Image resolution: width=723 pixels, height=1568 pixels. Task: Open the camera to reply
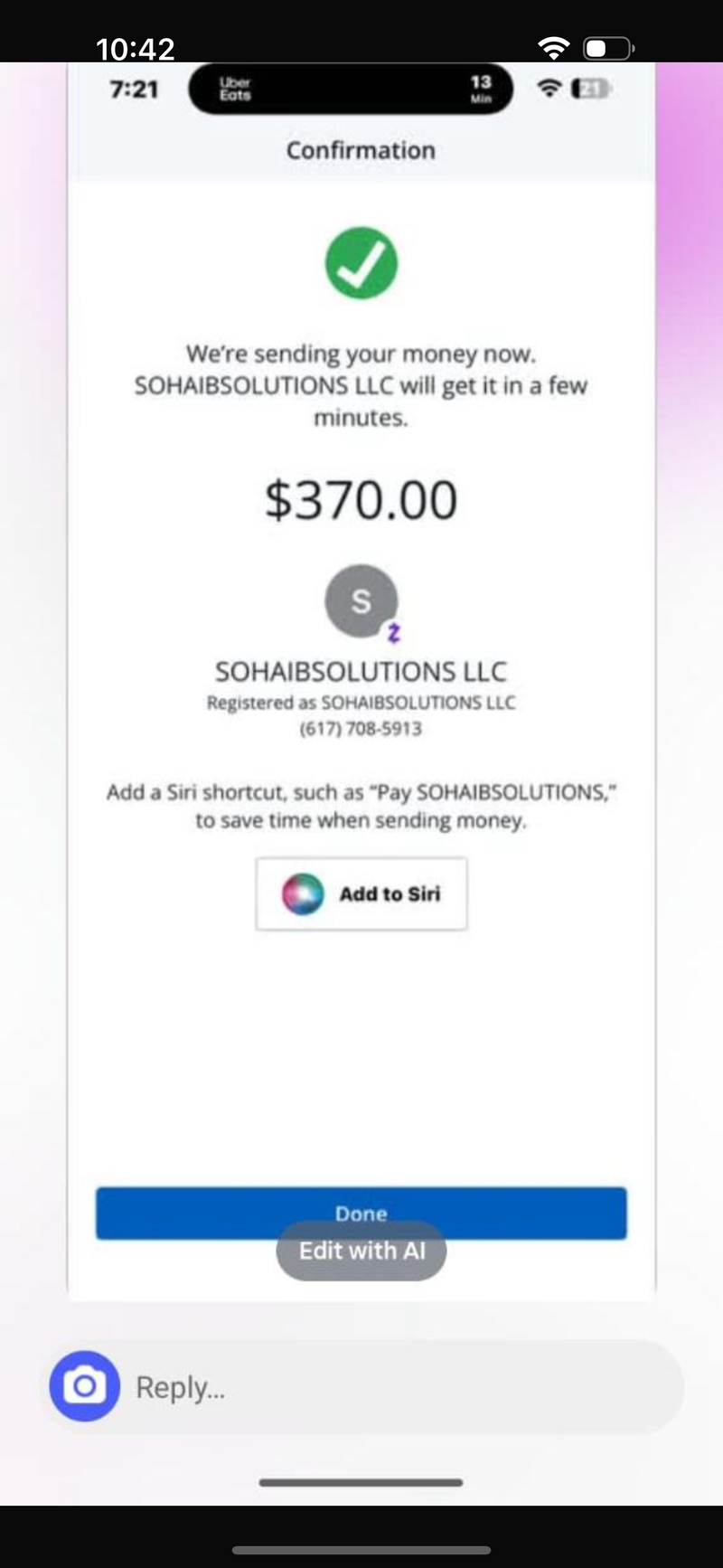tap(85, 1386)
